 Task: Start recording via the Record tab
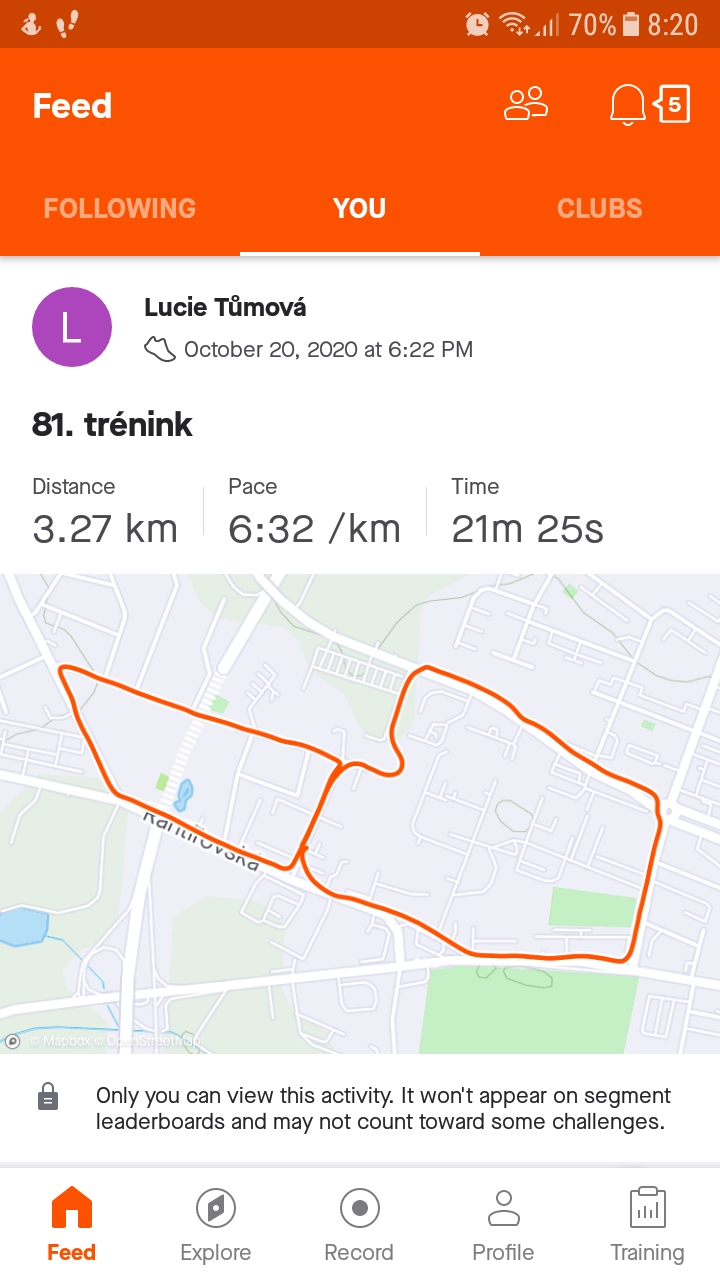click(x=360, y=1224)
